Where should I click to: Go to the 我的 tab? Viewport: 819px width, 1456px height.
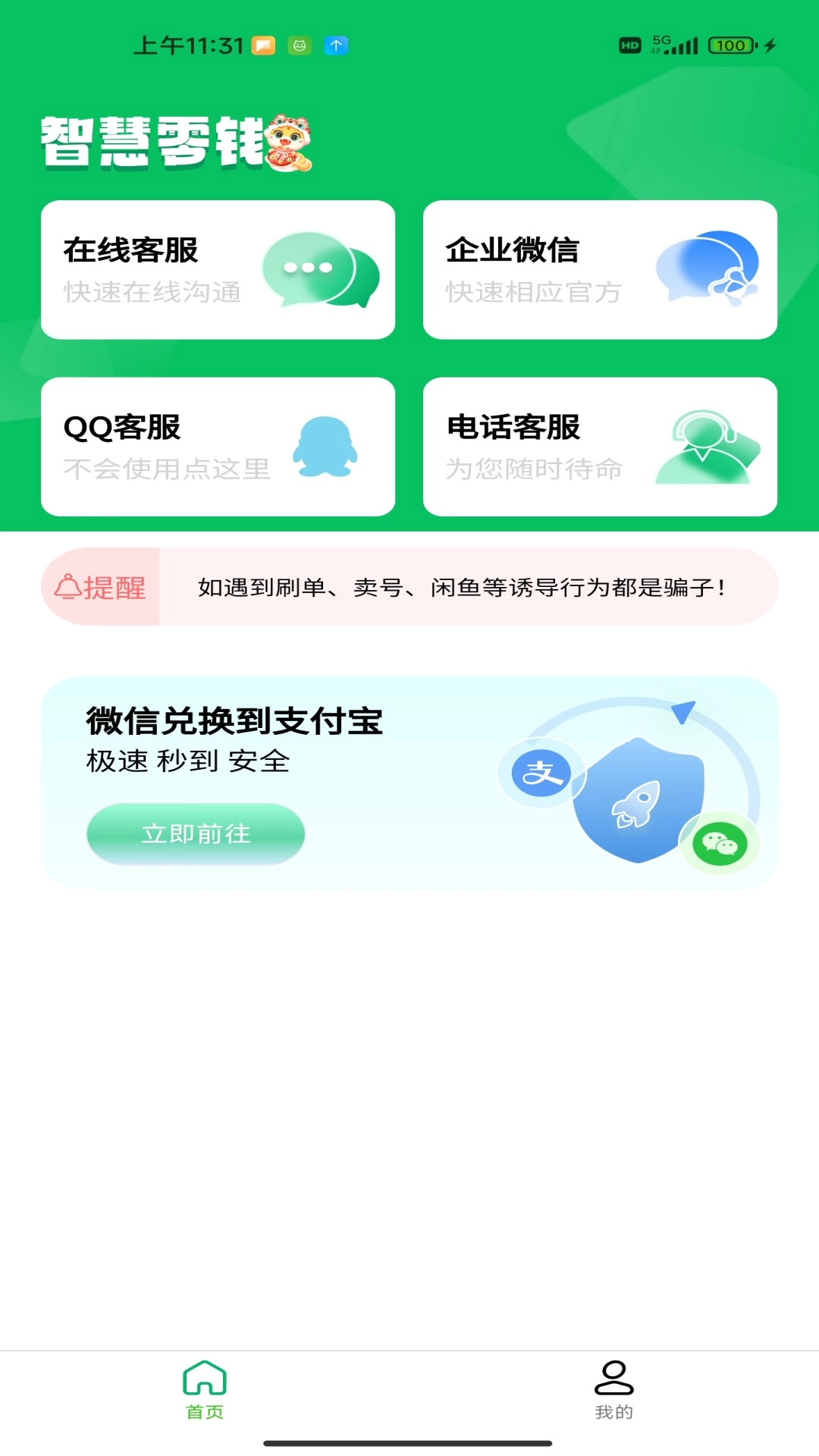[613, 1389]
